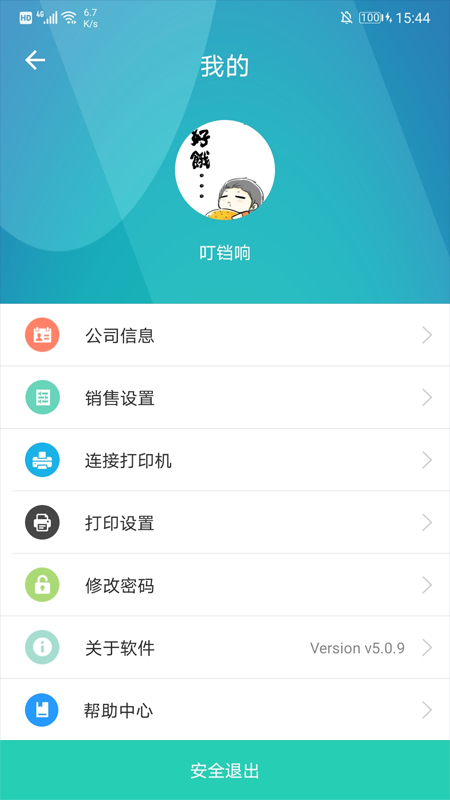
Task: Select 修改密码 to change password
Action: (x=225, y=585)
